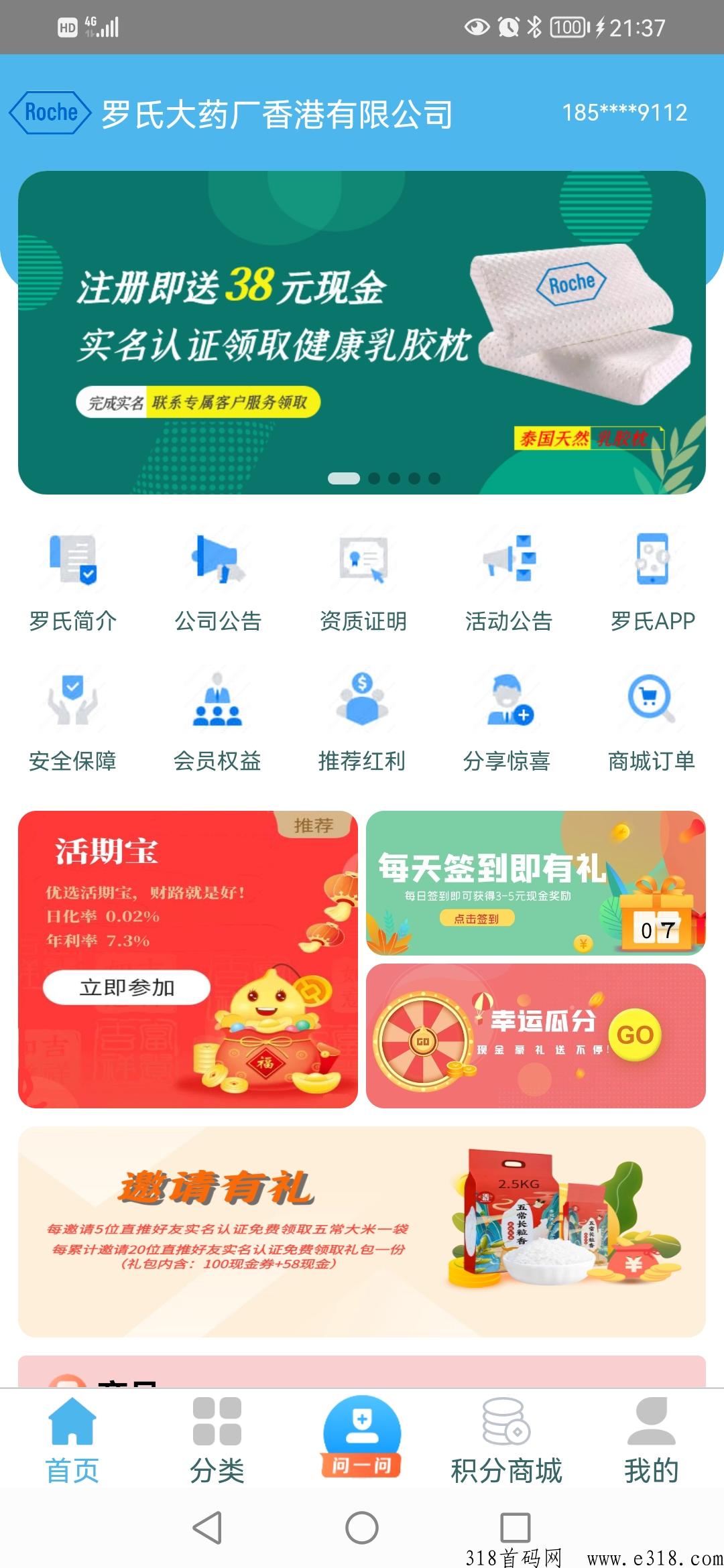Select the second carousel dot
The width and height of the screenshot is (724, 1568).
coord(373,478)
